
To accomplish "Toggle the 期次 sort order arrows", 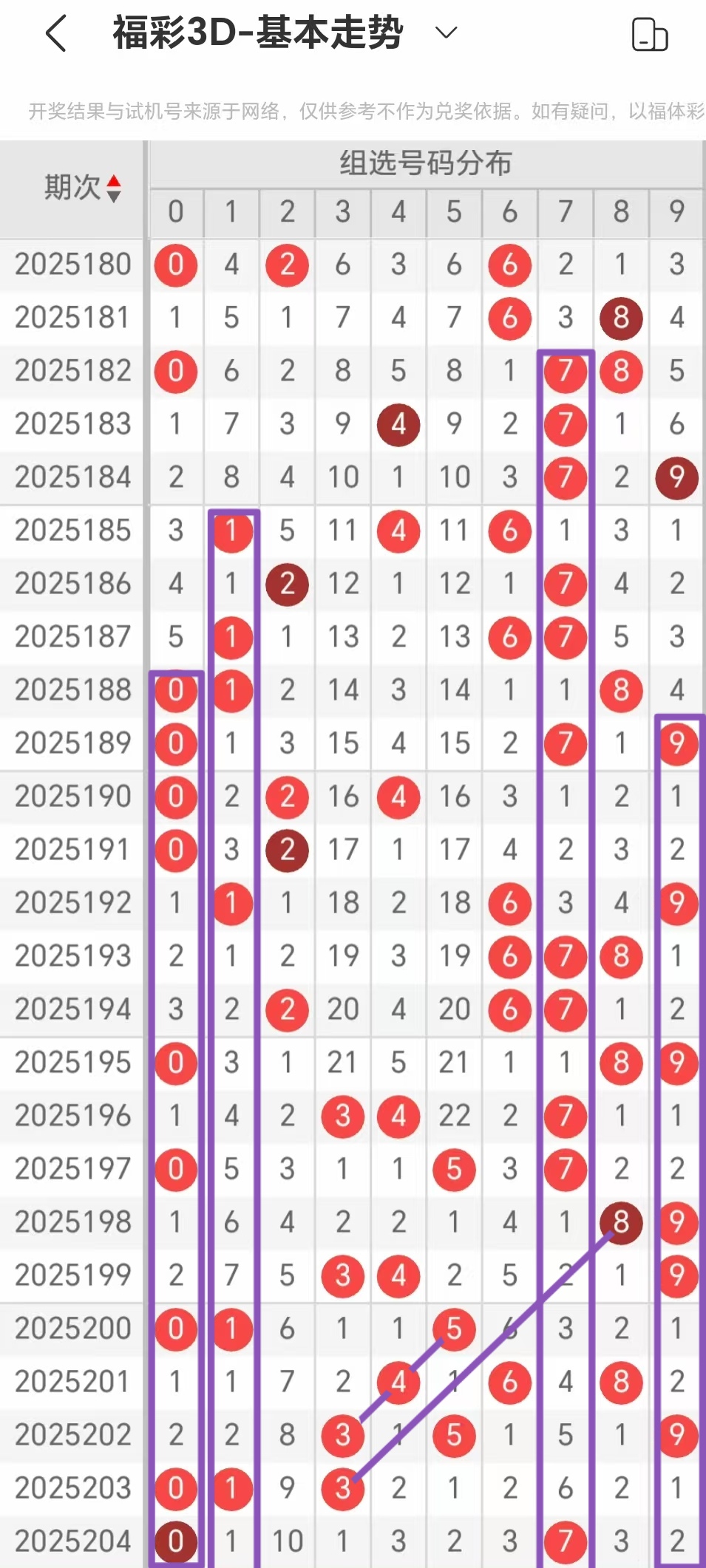I will click(114, 188).
